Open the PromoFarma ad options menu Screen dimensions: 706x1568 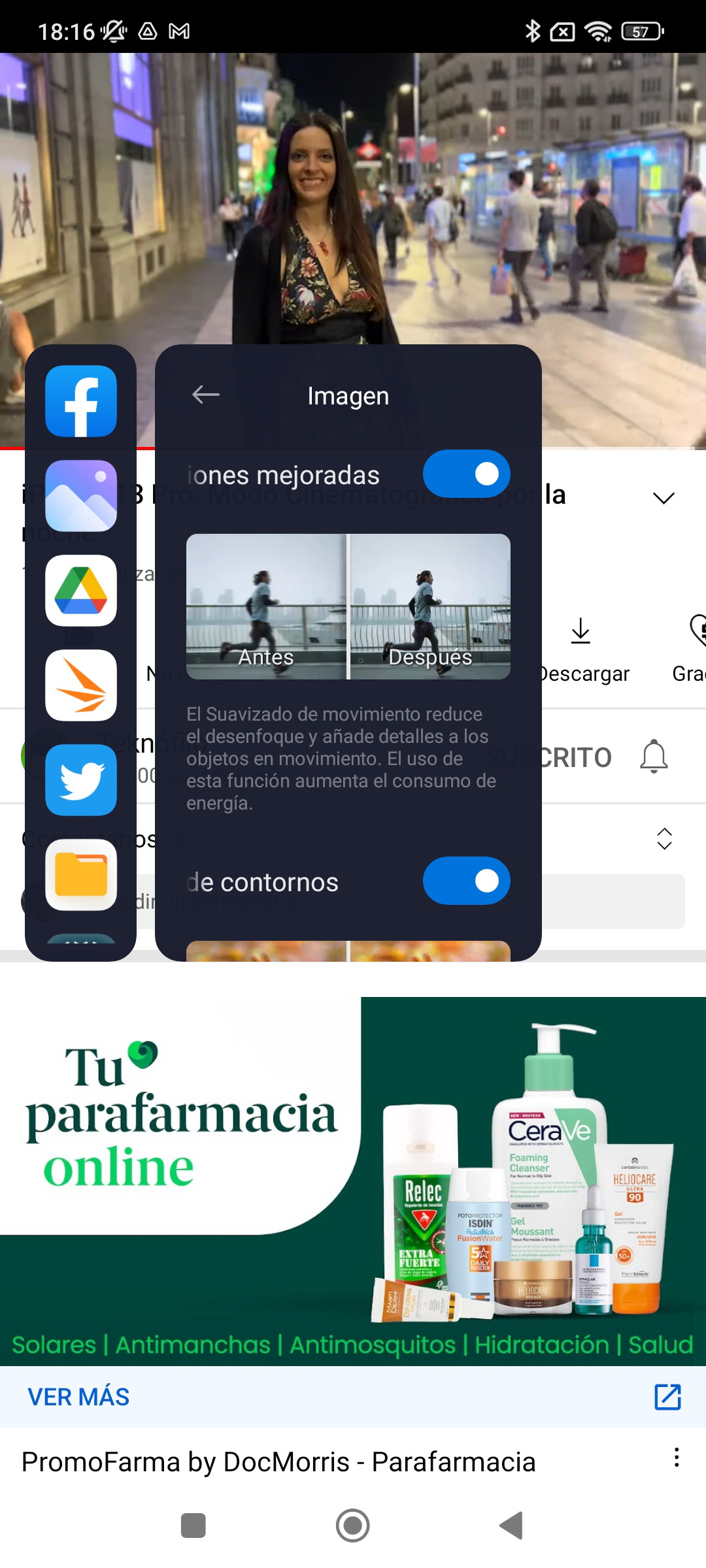(x=677, y=1458)
